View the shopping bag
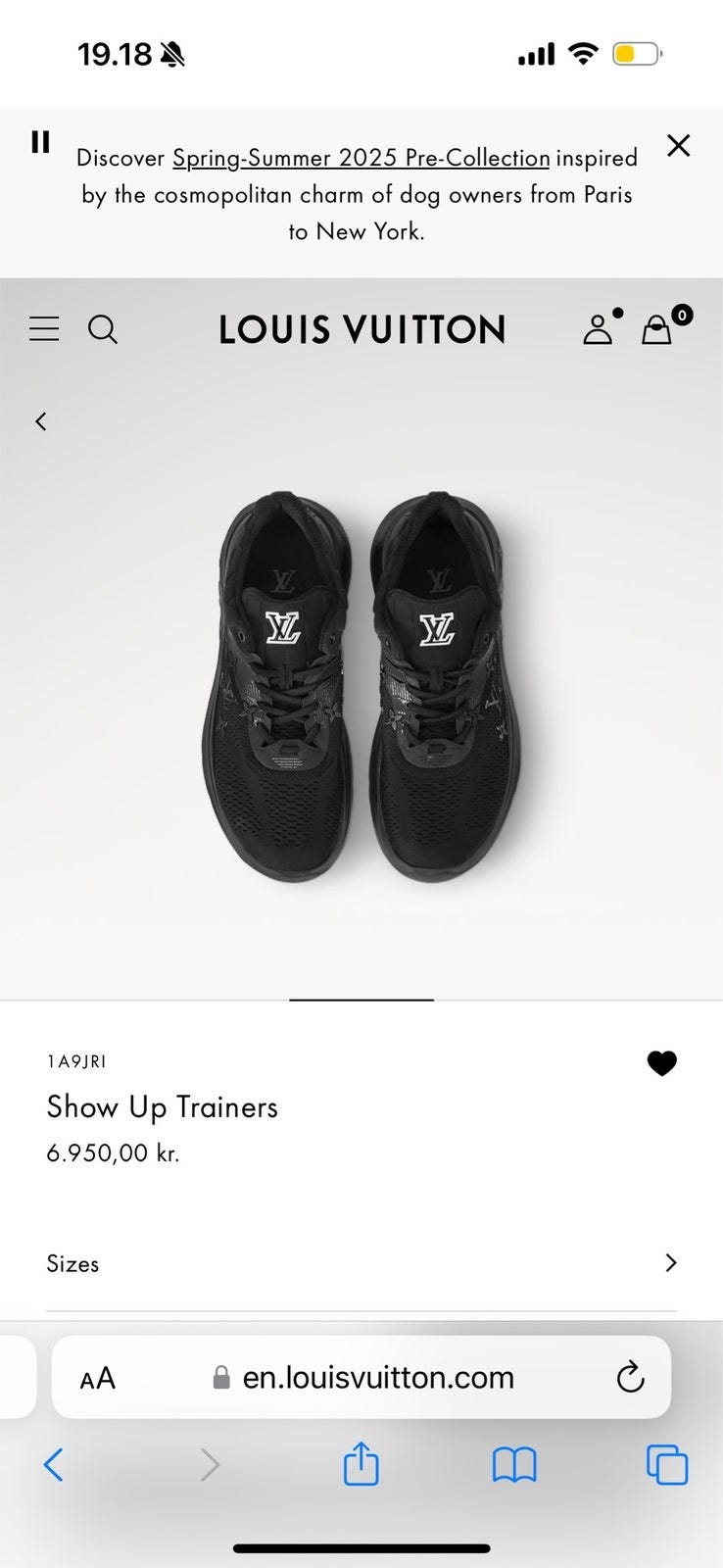723x1568 pixels. (x=658, y=329)
